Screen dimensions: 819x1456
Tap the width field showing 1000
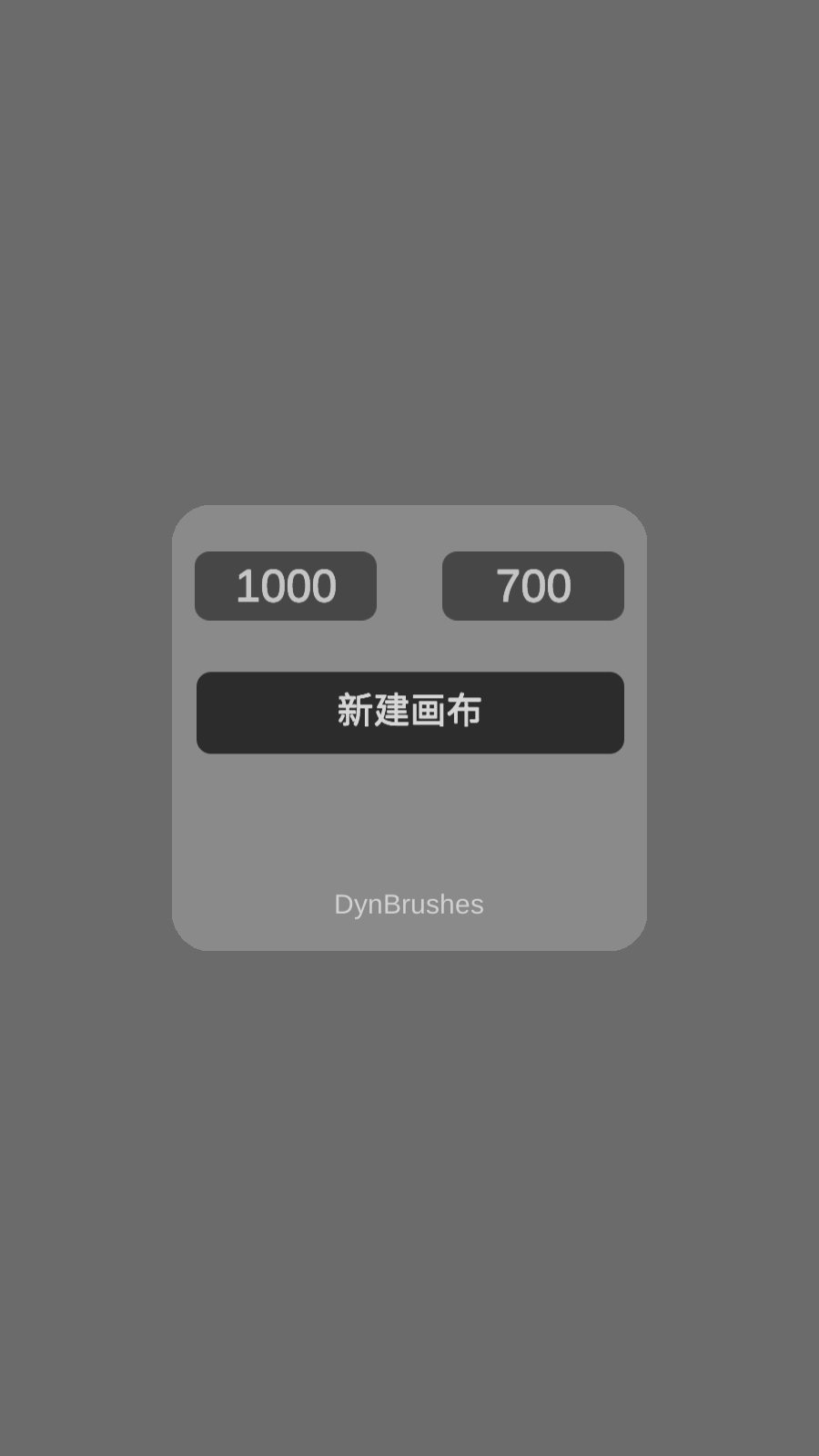pos(286,586)
